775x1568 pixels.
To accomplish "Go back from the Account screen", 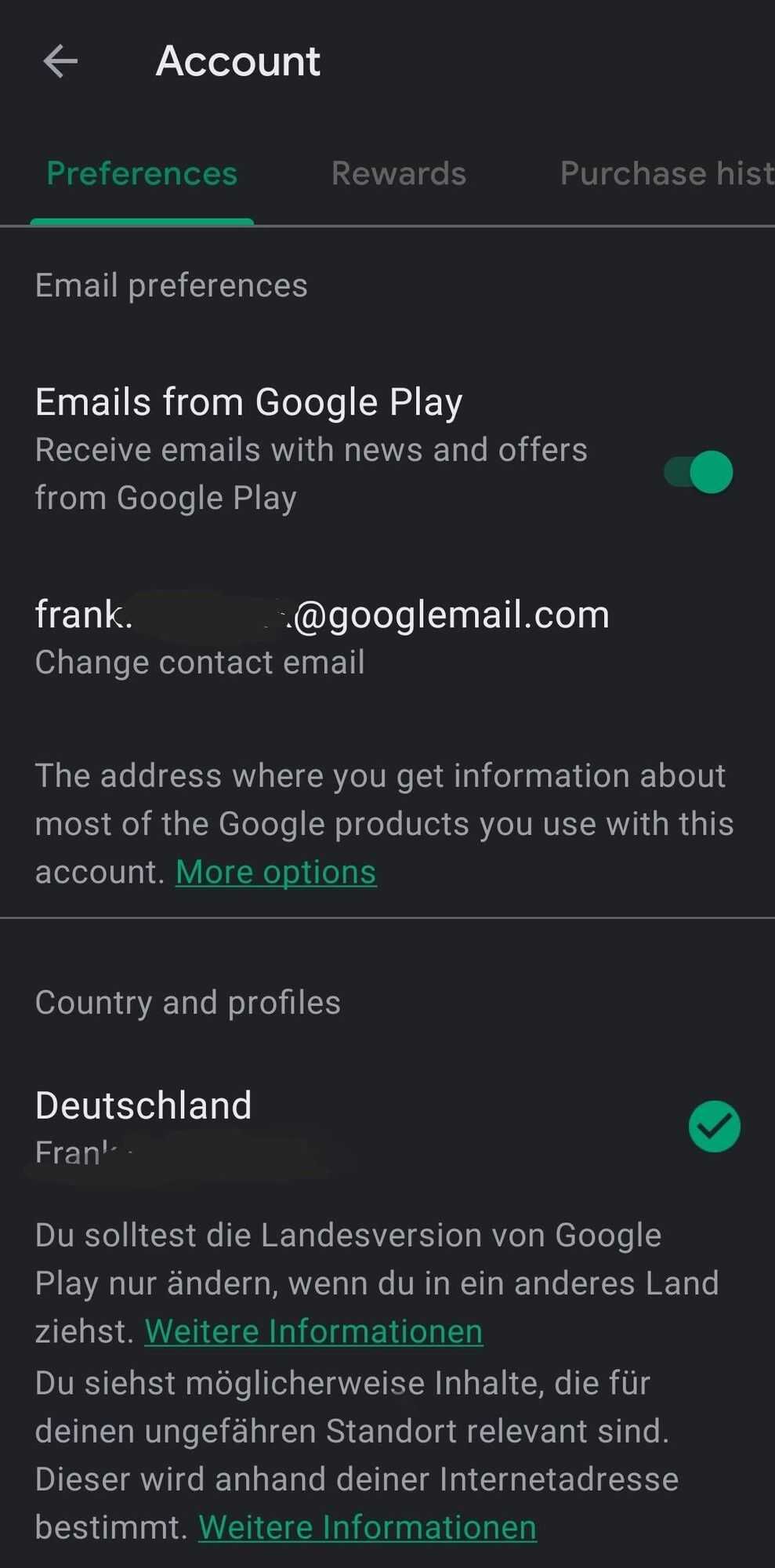I will [60, 61].
